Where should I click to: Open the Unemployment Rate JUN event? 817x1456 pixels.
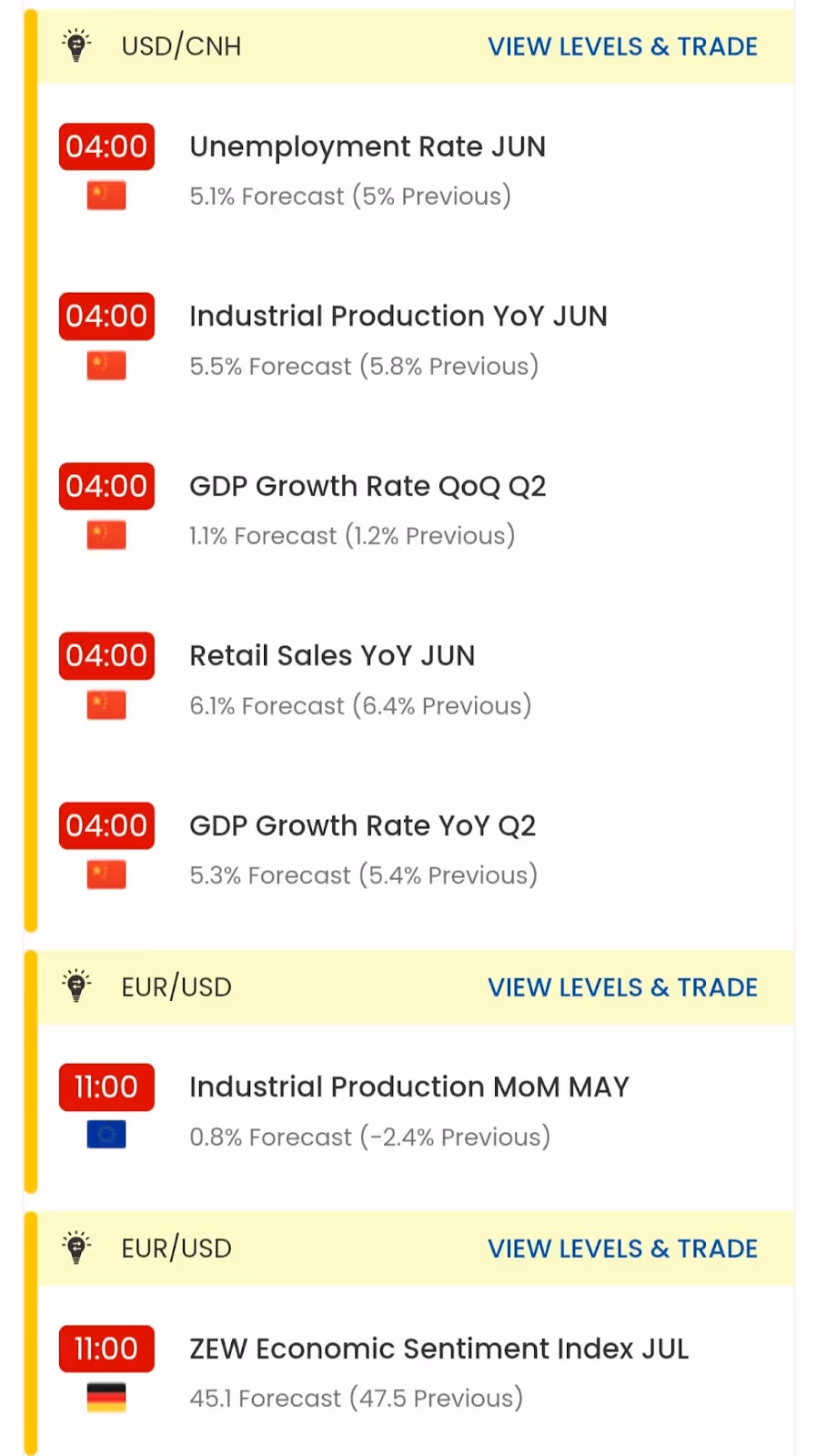[x=368, y=147]
